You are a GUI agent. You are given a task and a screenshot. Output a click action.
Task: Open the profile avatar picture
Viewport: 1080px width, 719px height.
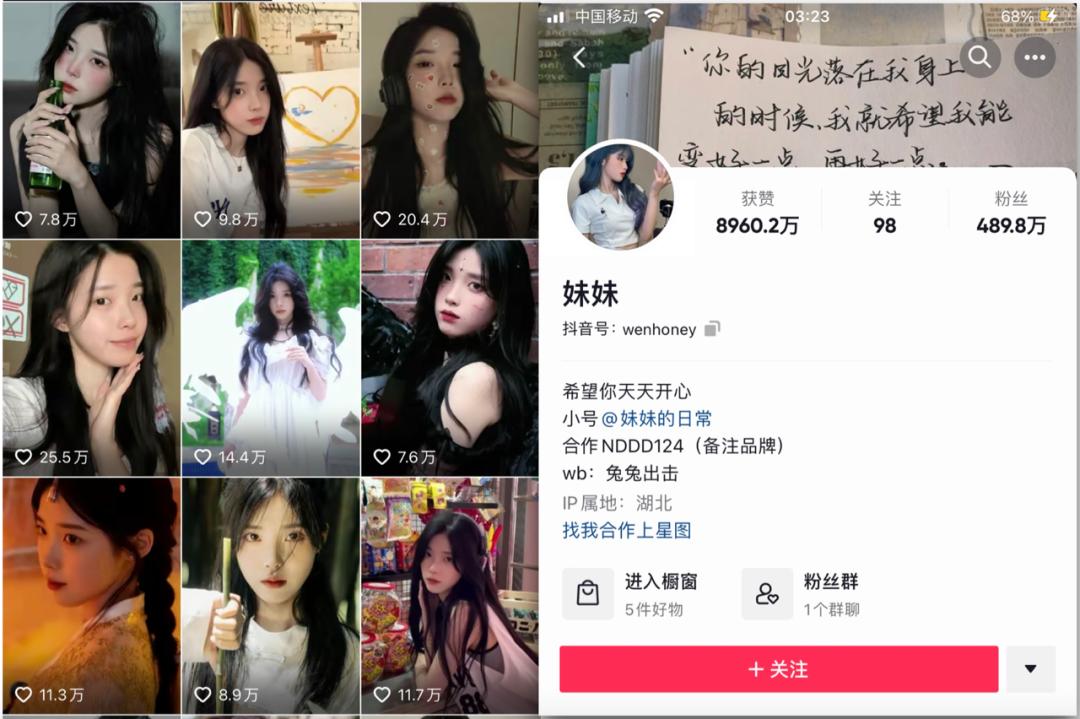click(x=620, y=197)
